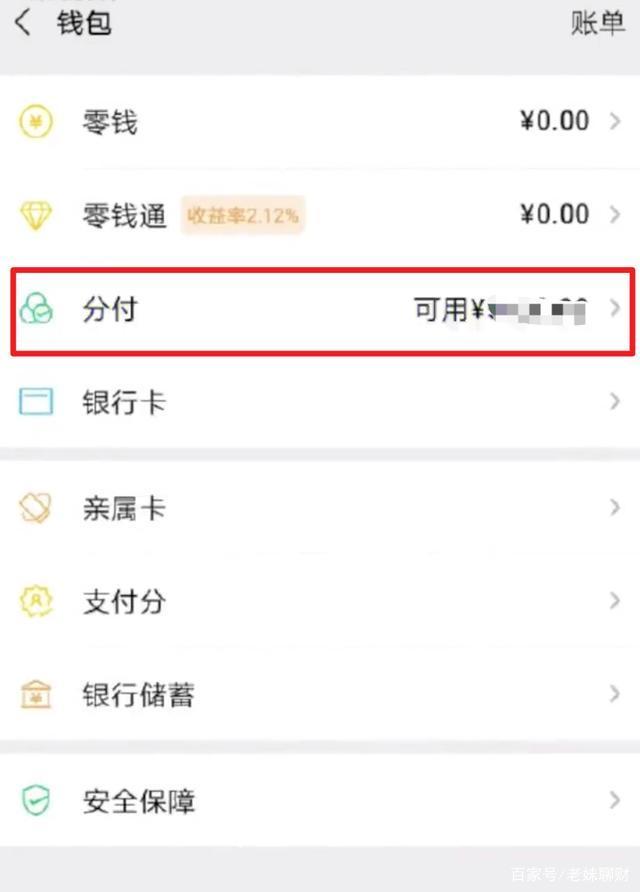The width and height of the screenshot is (640, 892).
Task: Open the 零钱 balance row
Action: pos(320,122)
